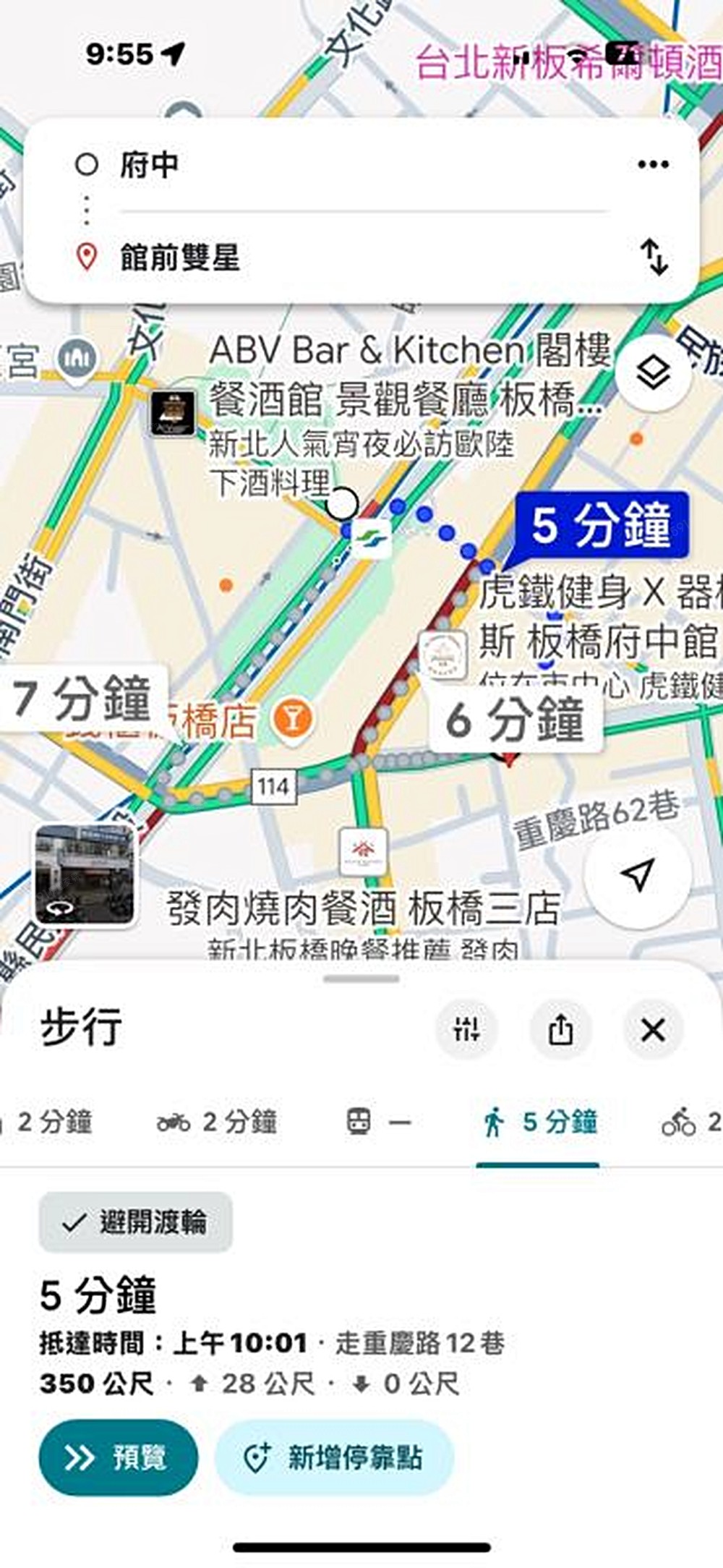
Task: Toggle the 避開渡輪 chip
Action: [136, 1222]
